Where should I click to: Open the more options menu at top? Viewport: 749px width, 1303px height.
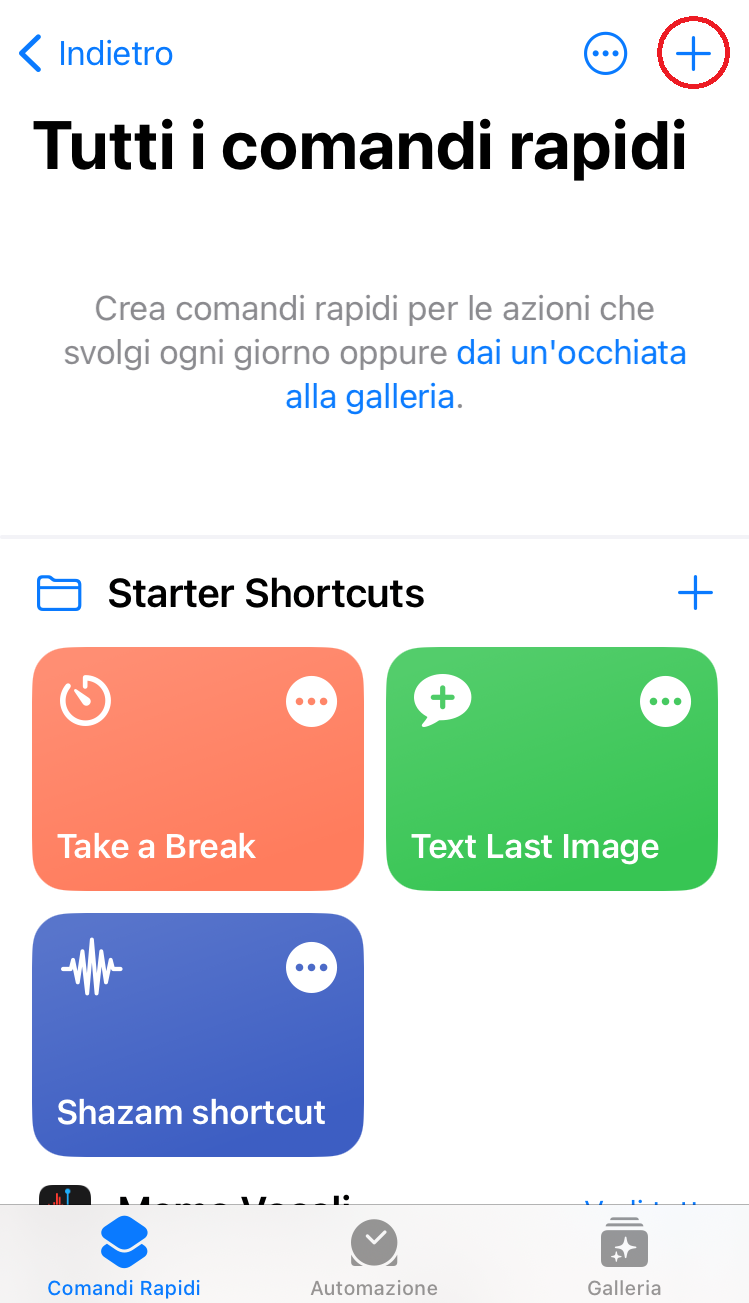tap(605, 54)
